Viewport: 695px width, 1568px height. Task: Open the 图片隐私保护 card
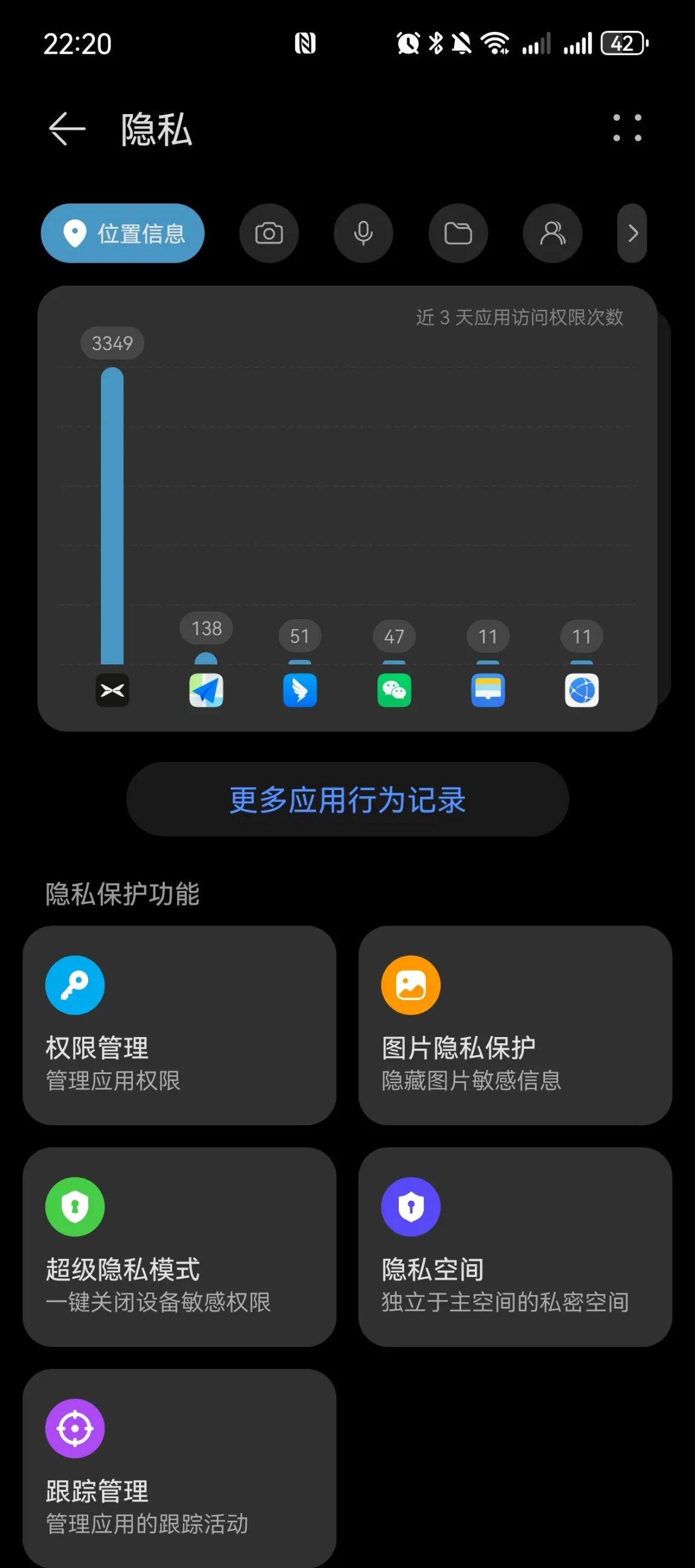point(516,1025)
